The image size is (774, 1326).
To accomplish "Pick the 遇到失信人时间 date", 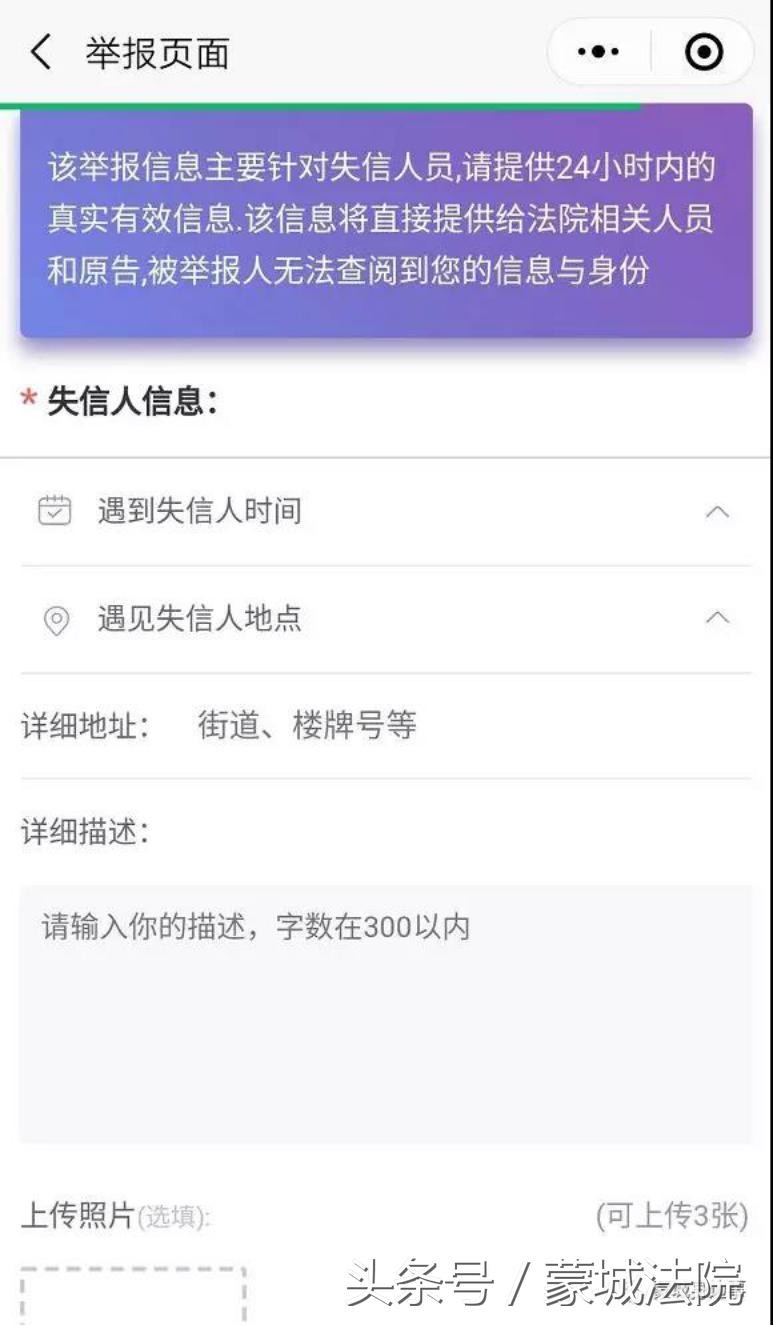I will [x=385, y=512].
